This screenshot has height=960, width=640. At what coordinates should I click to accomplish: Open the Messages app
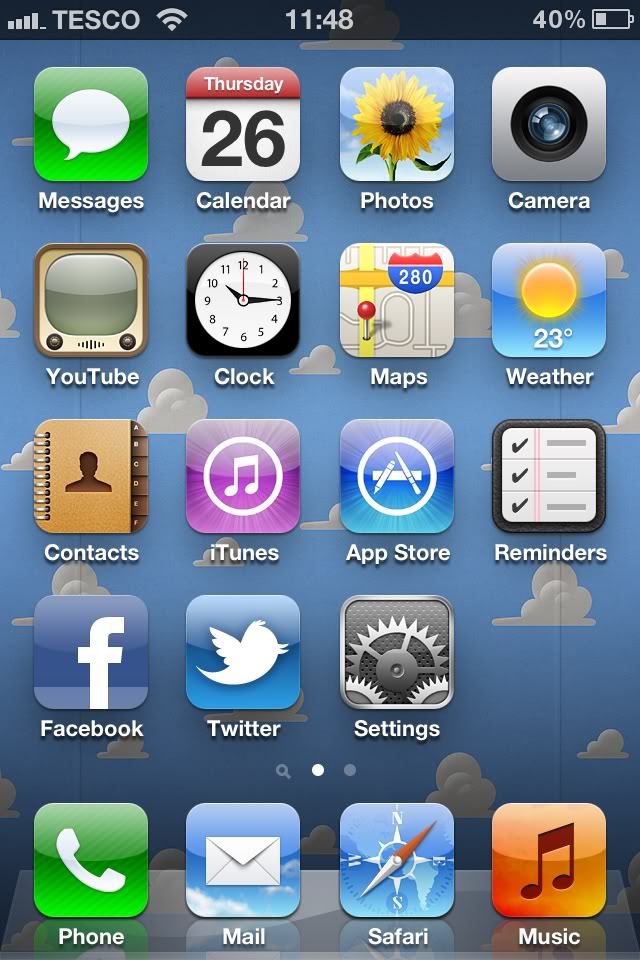91,124
